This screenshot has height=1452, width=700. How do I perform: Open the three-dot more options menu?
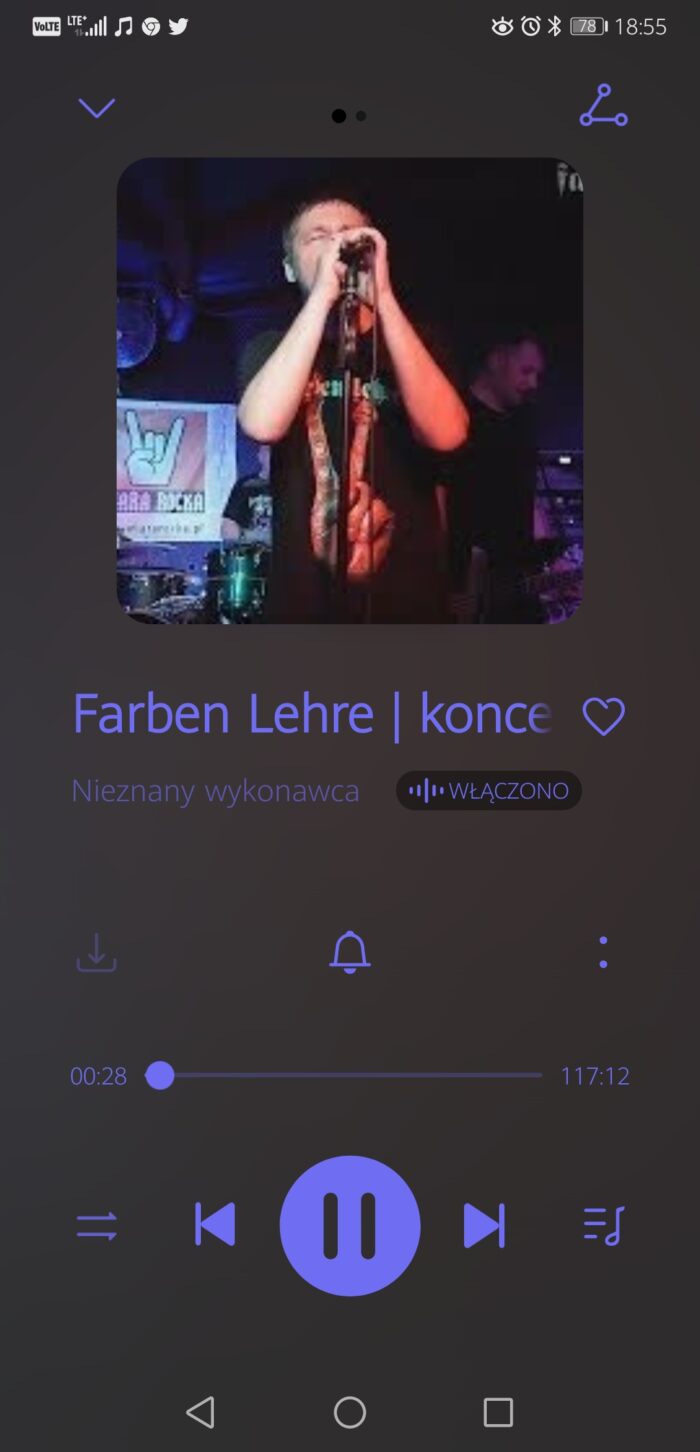(603, 952)
